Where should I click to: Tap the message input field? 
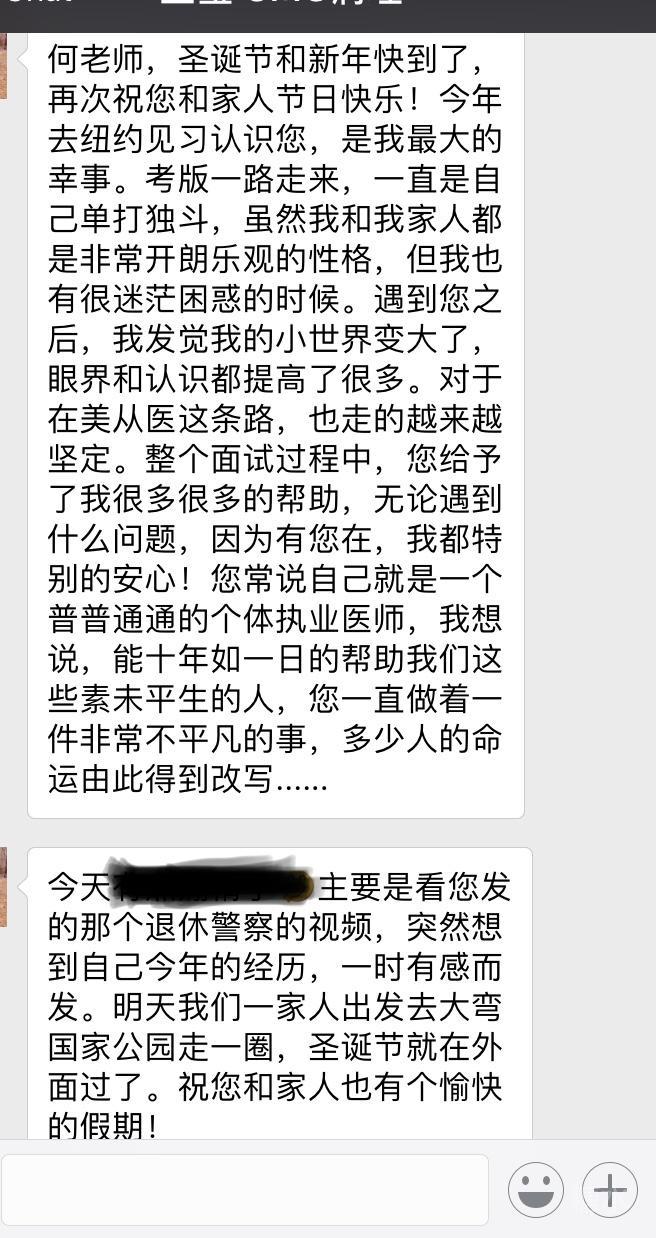click(x=245, y=1189)
